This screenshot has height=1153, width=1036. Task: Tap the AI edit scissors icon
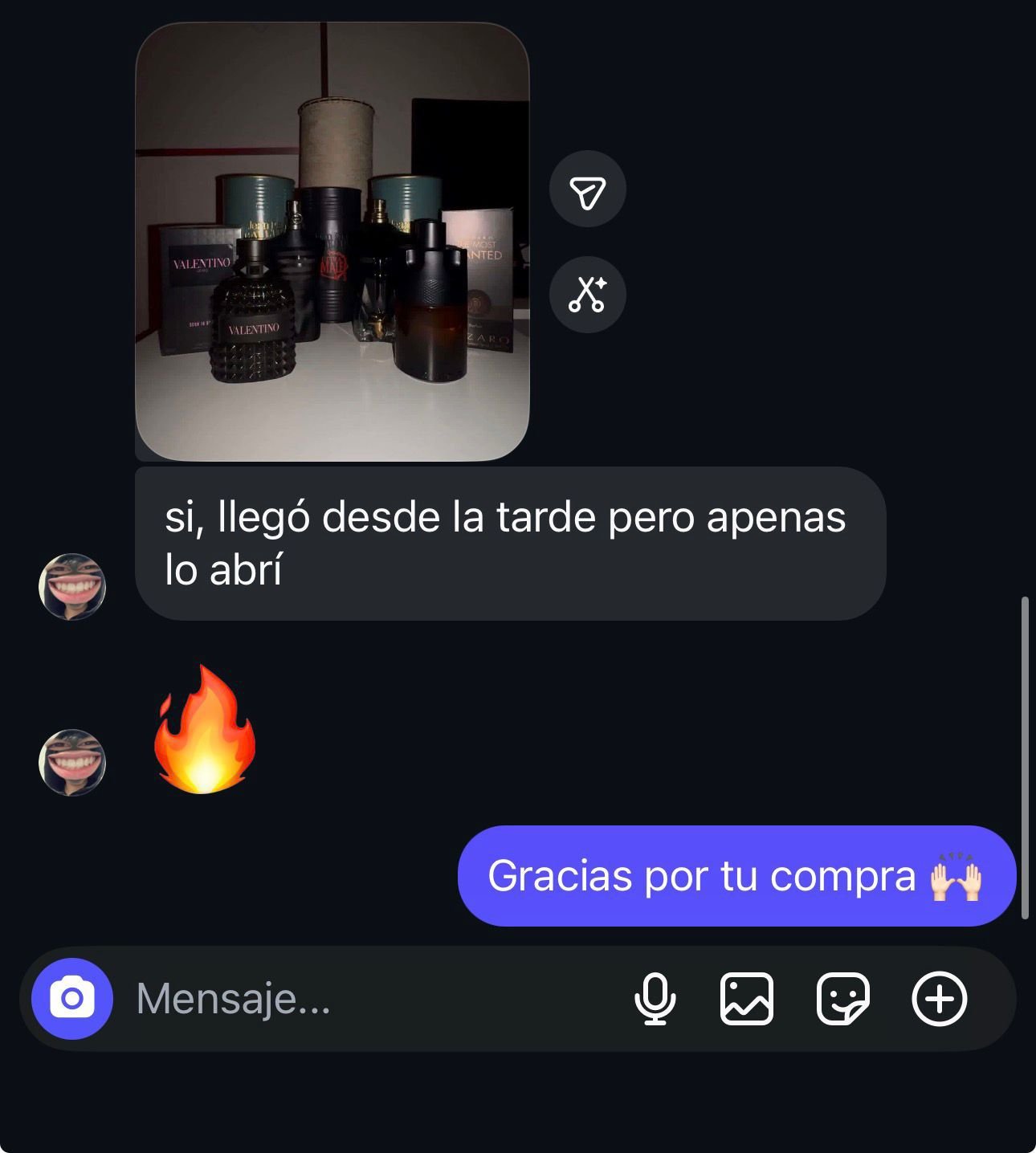587,295
